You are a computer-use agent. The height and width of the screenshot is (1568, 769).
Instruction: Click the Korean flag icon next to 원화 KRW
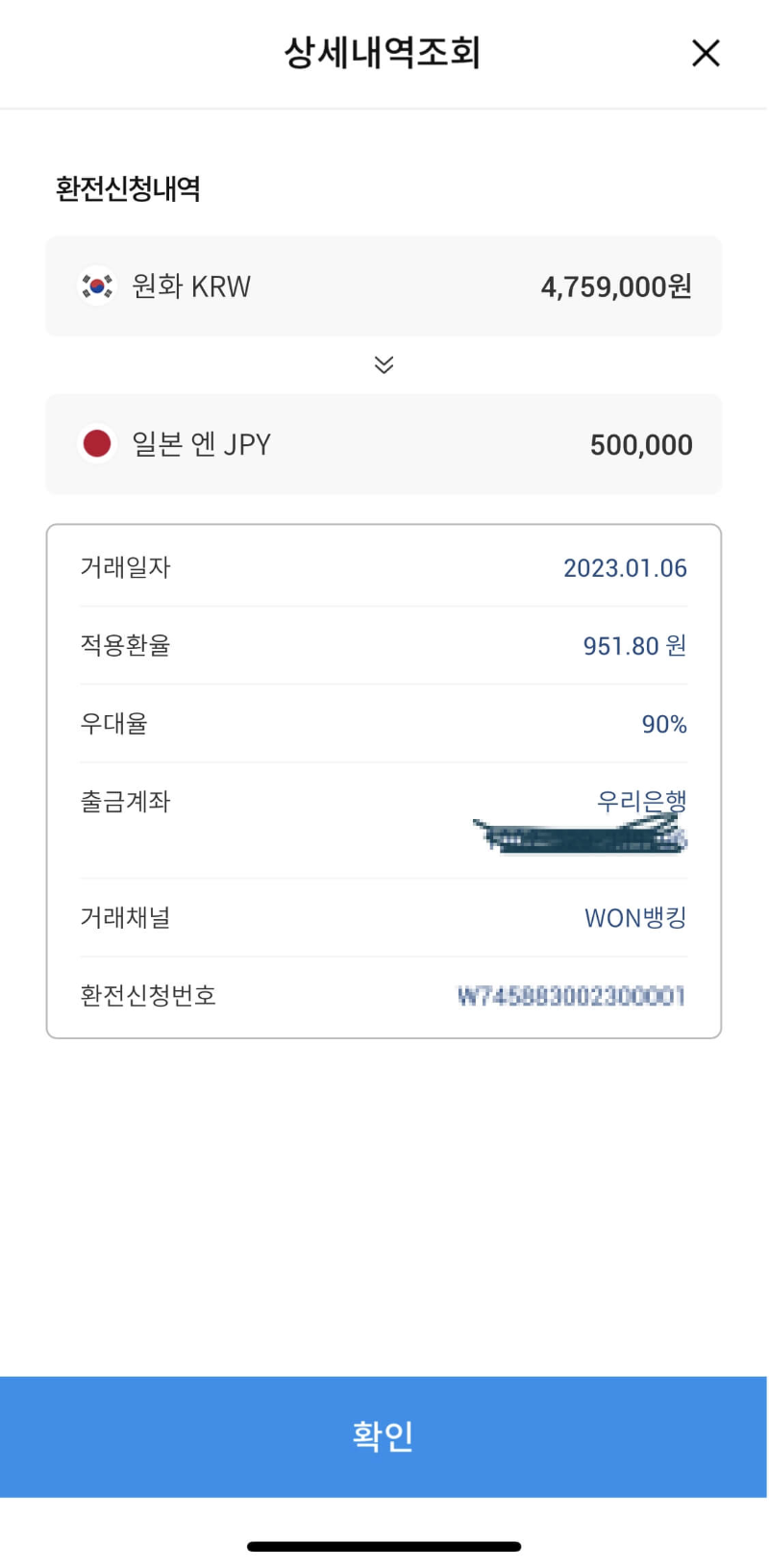click(x=97, y=286)
